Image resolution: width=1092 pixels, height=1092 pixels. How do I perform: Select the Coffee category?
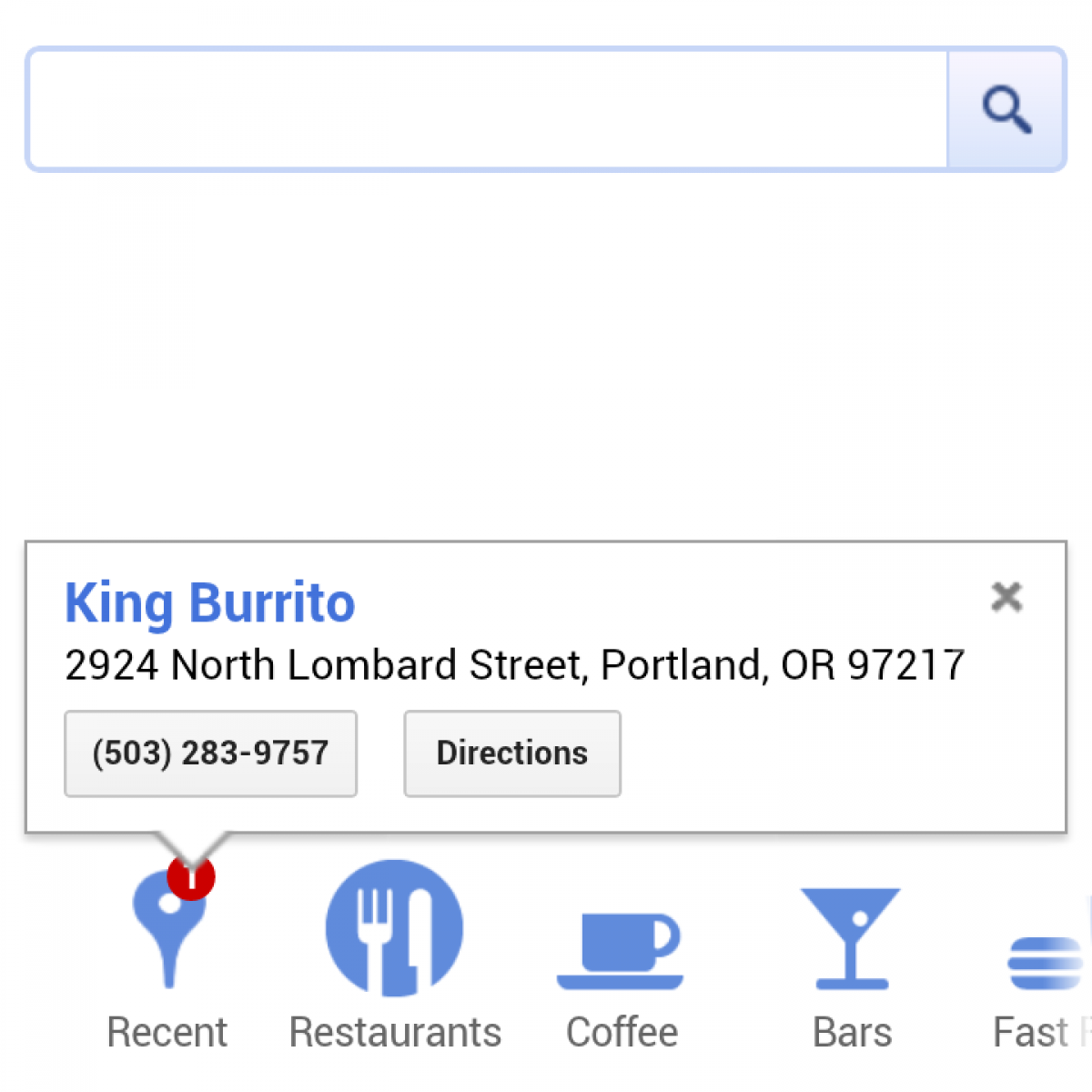point(622,955)
